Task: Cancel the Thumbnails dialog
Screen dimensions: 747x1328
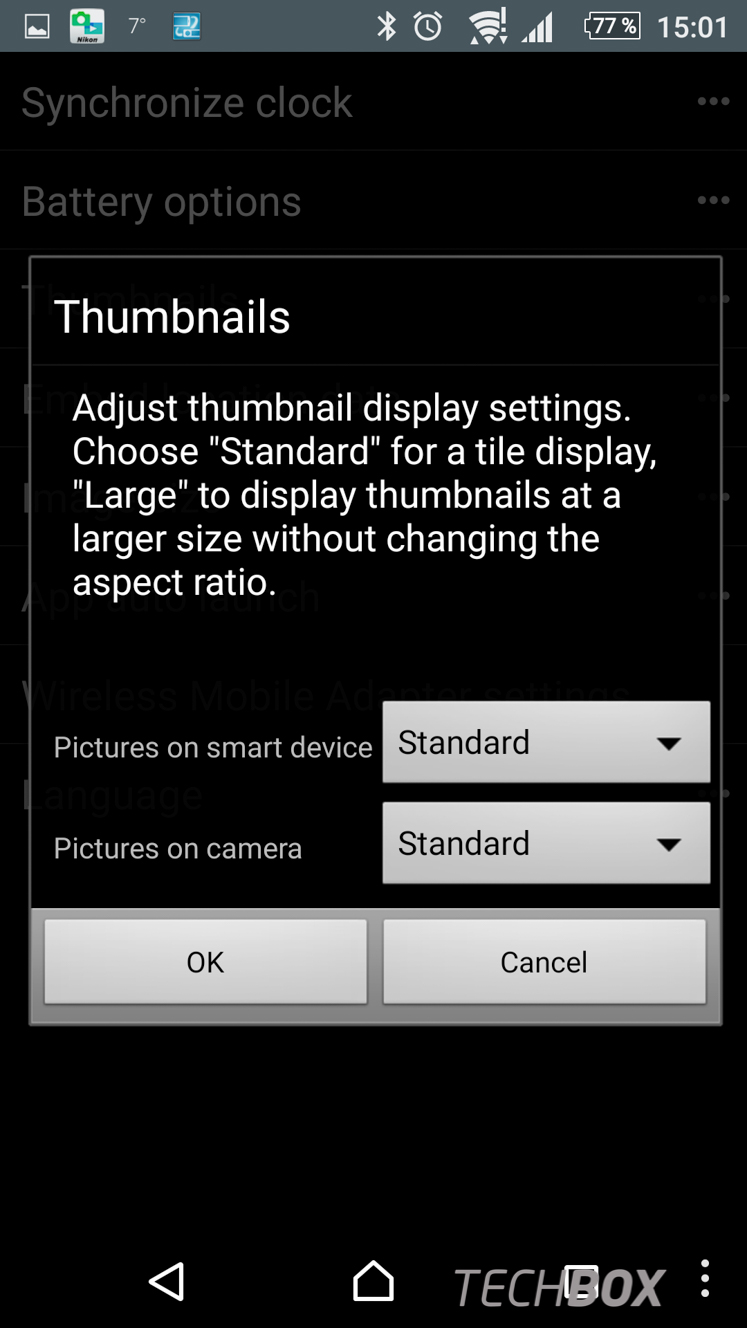Action: click(x=544, y=961)
